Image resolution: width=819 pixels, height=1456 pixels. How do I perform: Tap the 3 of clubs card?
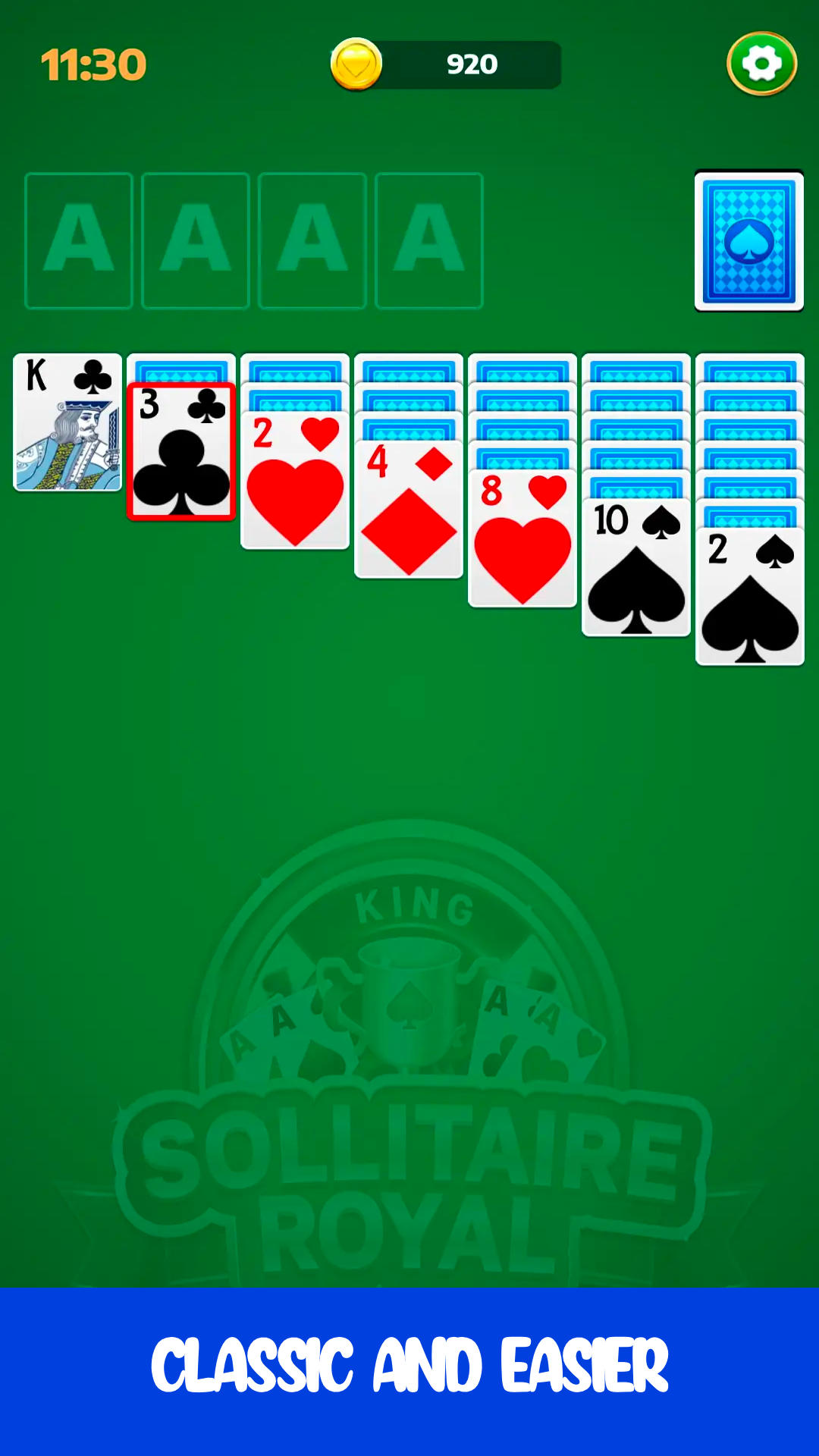click(x=181, y=452)
